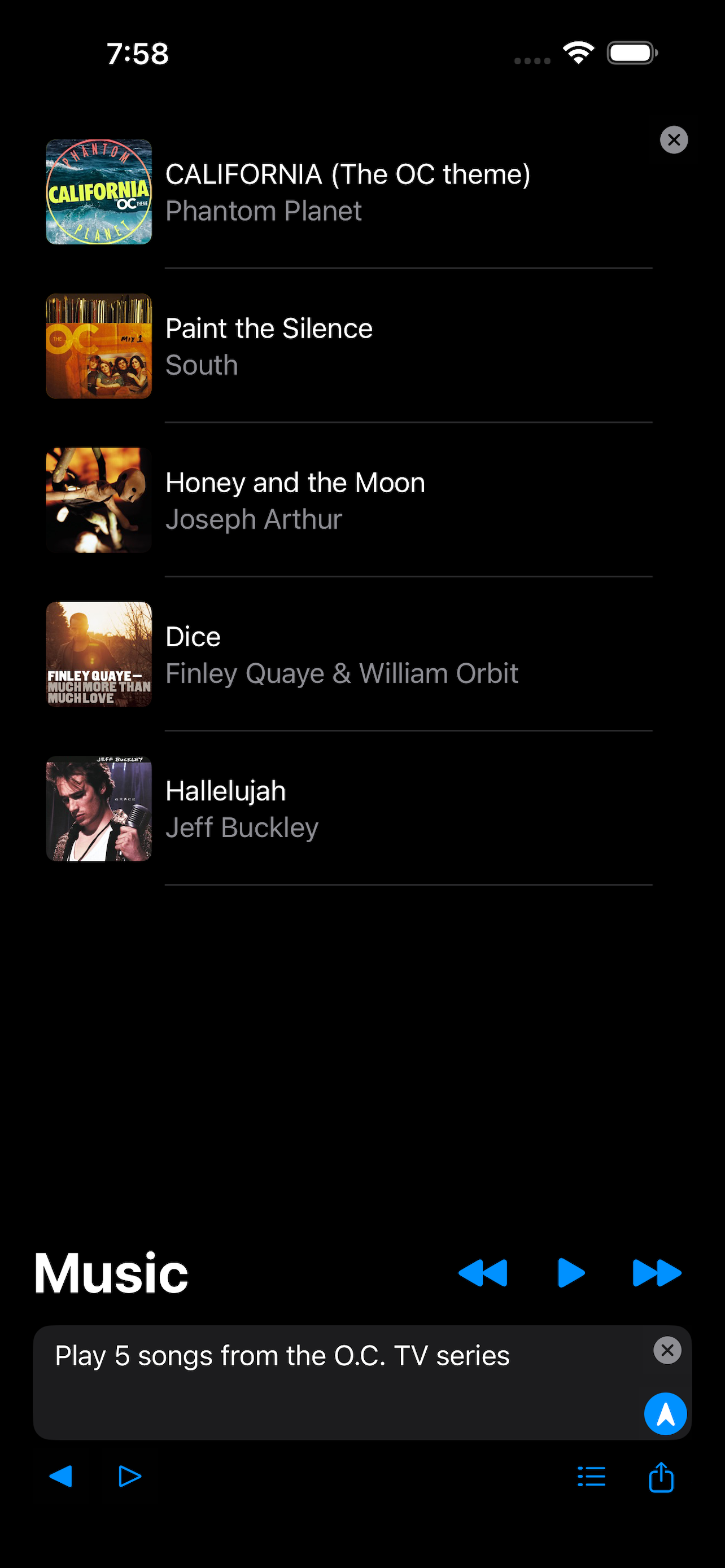
Task: Go back with the filled left arrow
Action: click(61, 1477)
